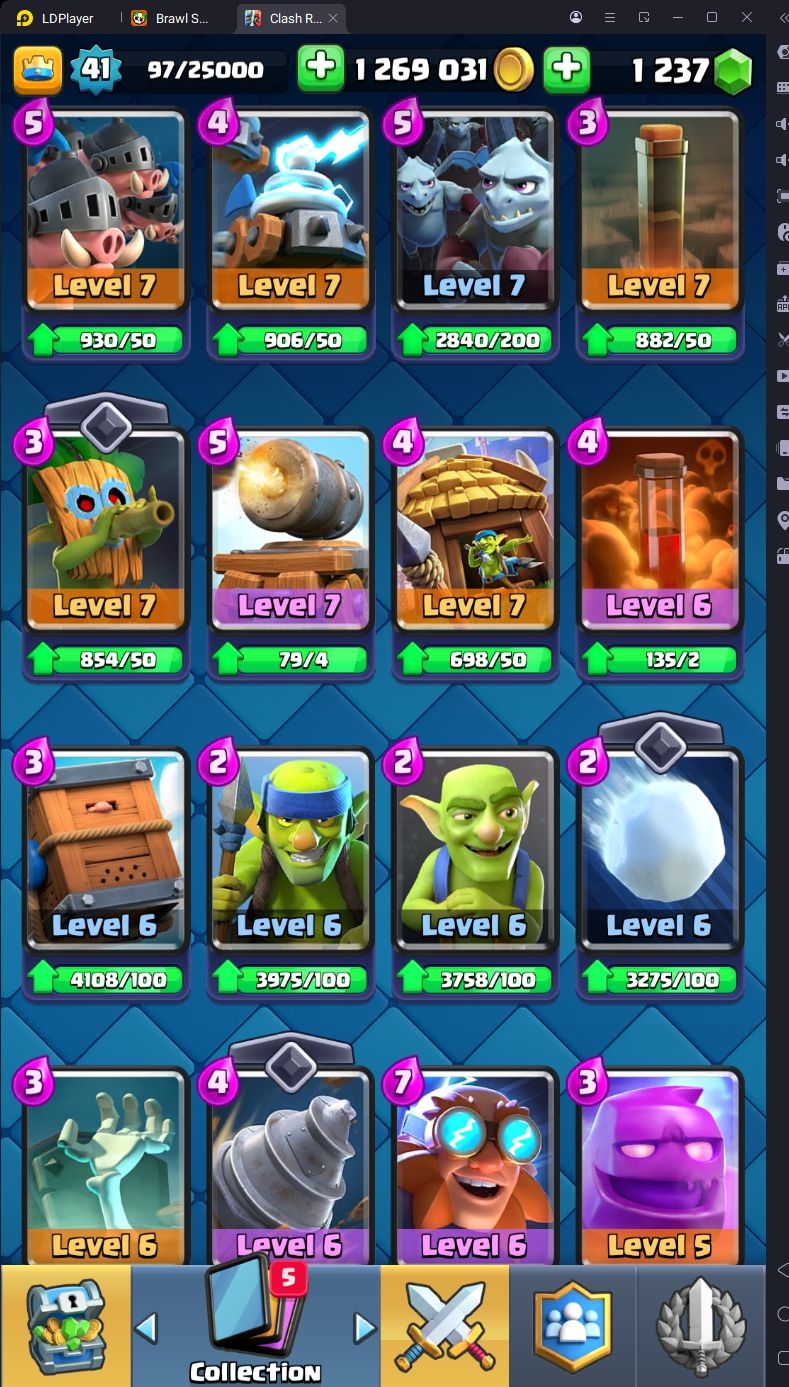789x1387 pixels.
Task: Open the Goblins card
Action: tap(474, 850)
